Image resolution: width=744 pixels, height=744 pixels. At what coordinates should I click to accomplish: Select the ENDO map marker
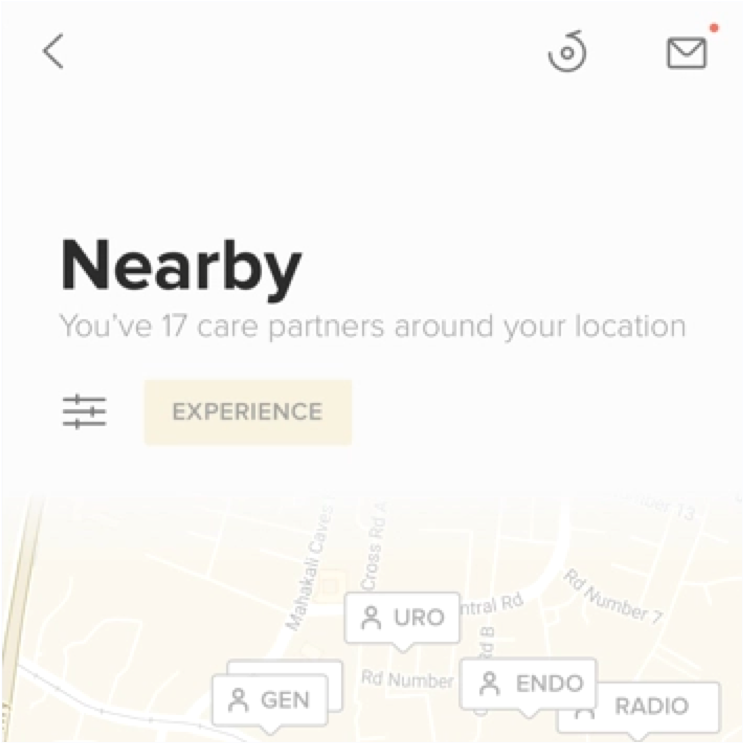[x=528, y=684]
